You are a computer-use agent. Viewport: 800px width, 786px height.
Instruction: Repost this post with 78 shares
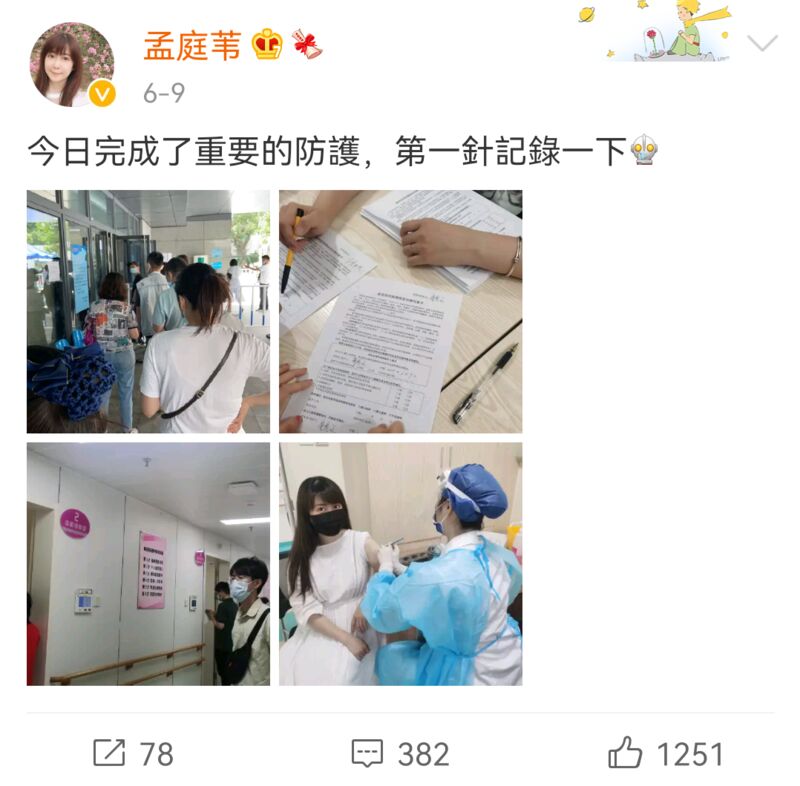[133, 753]
